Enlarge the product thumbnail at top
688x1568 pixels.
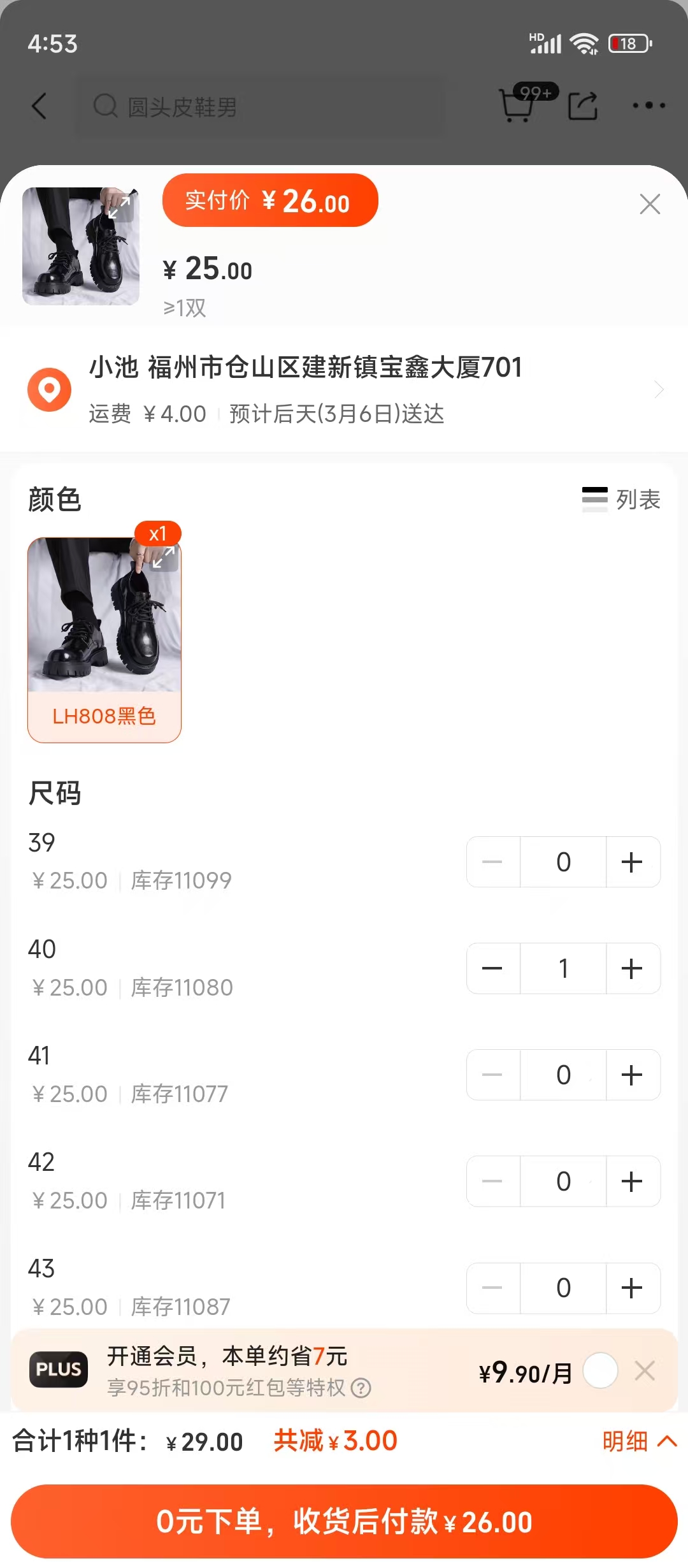[x=120, y=207]
